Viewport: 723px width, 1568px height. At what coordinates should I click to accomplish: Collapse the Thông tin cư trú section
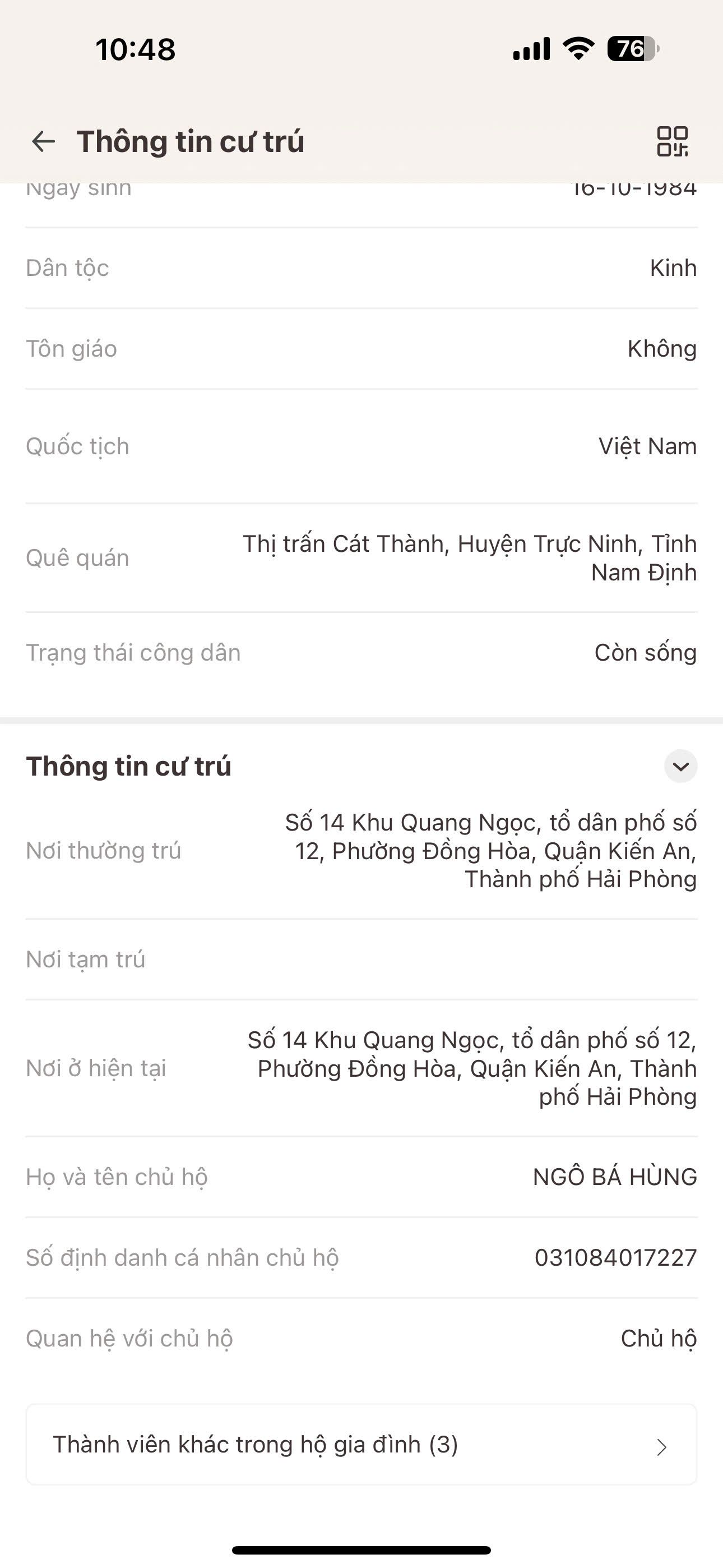(680, 767)
